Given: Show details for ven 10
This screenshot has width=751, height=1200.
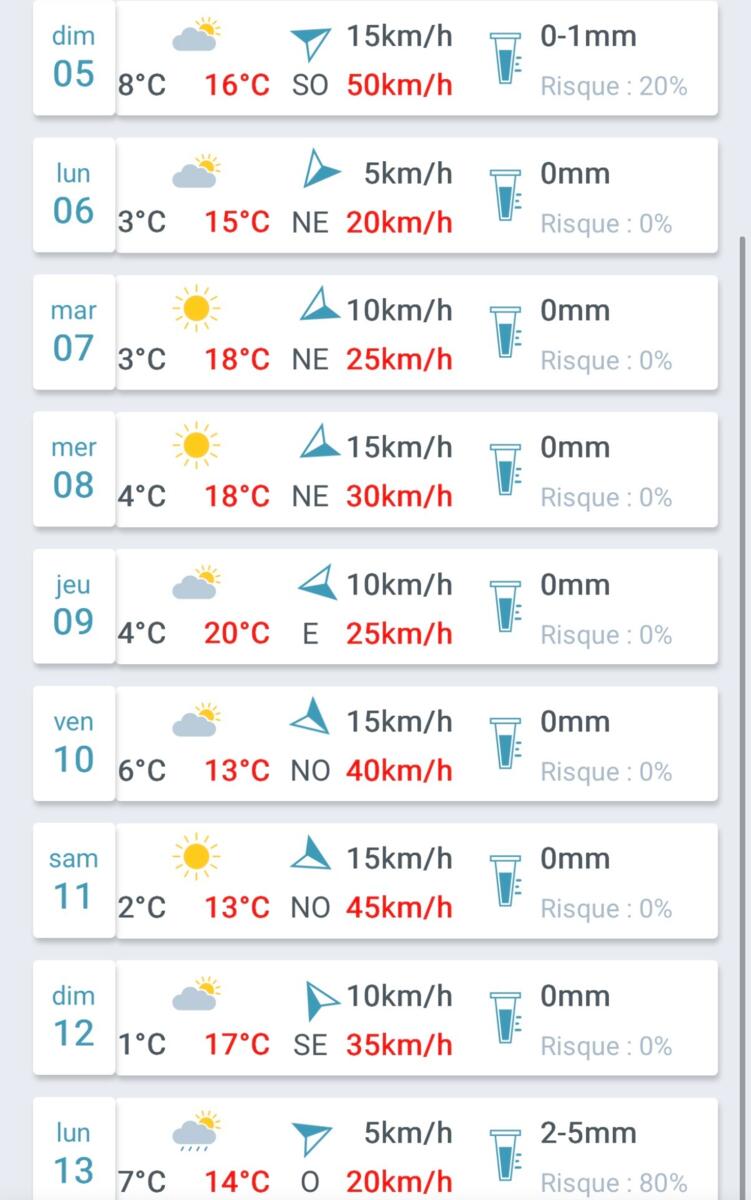Looking at the screenshot, I should [x=375, y=744].
